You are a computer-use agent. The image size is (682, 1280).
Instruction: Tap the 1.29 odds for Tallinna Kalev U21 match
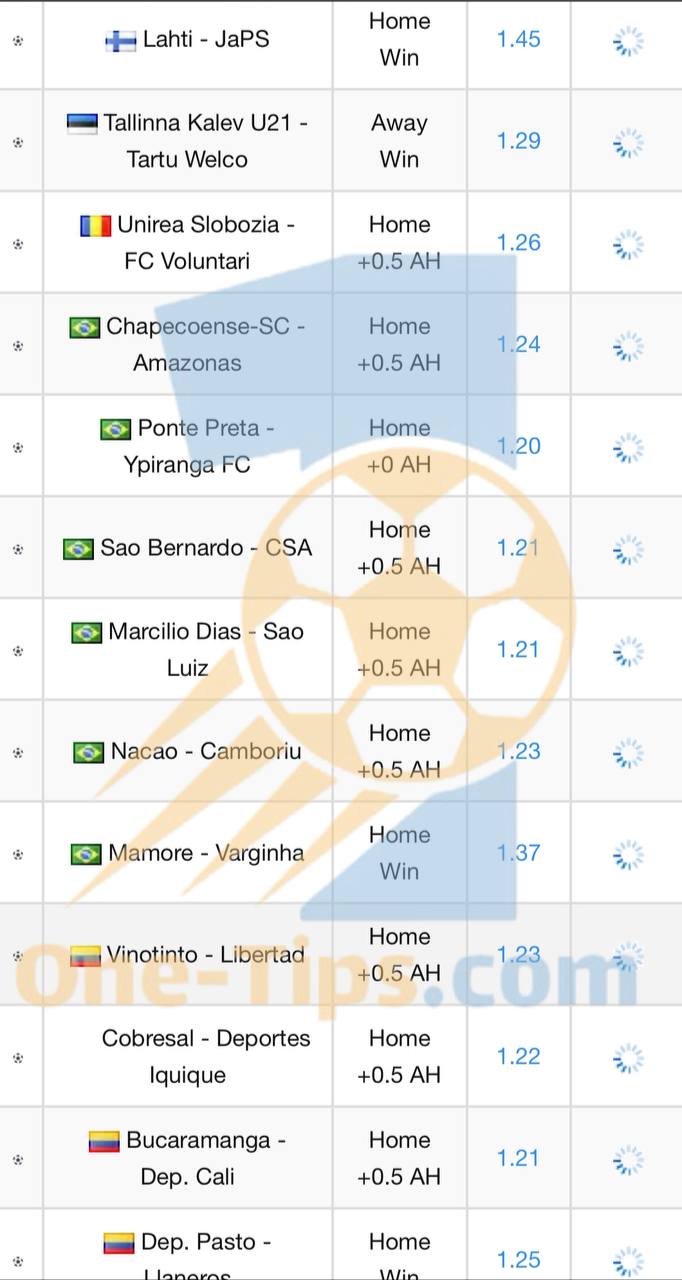pos(518,141)
